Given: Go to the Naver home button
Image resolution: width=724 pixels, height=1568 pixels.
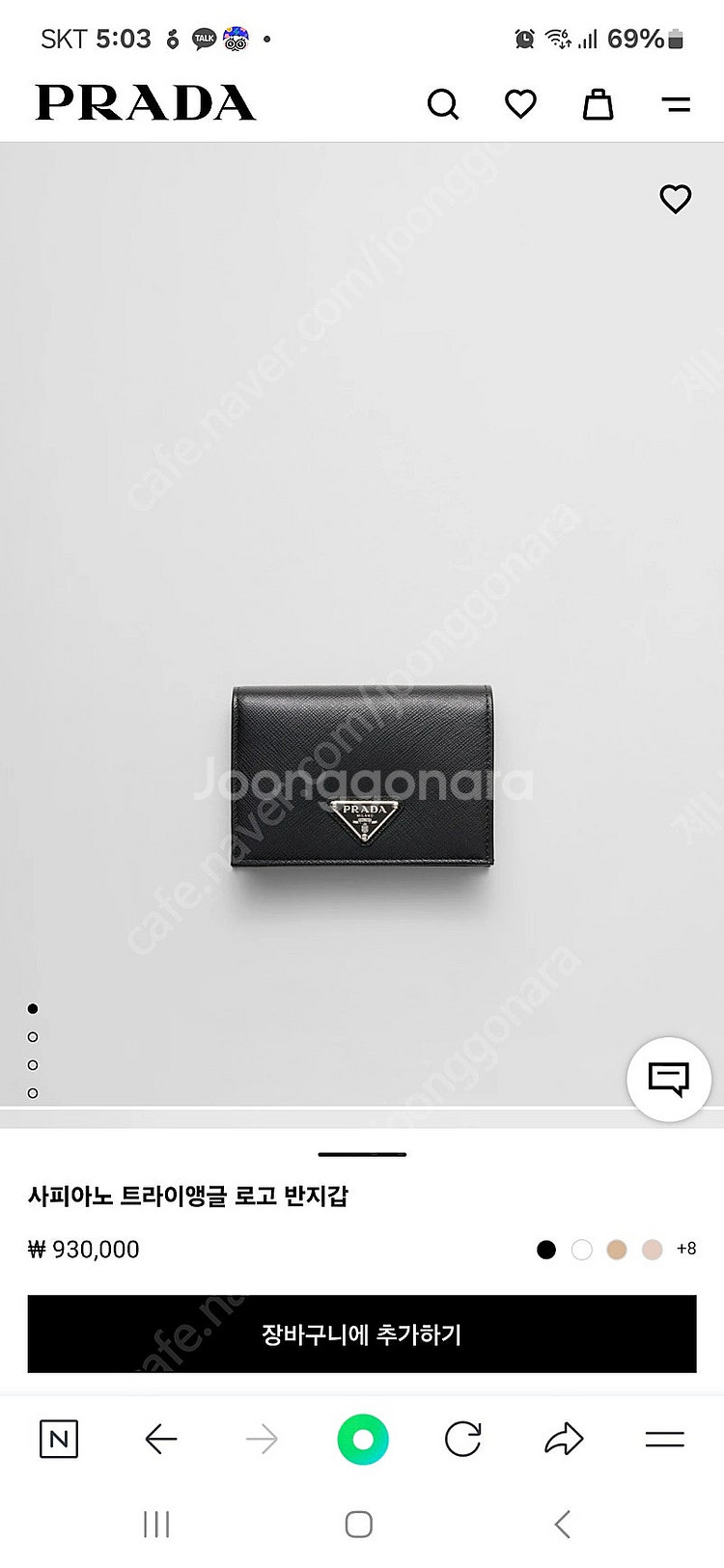Looking at the screenshot, I should point(59,1440).
